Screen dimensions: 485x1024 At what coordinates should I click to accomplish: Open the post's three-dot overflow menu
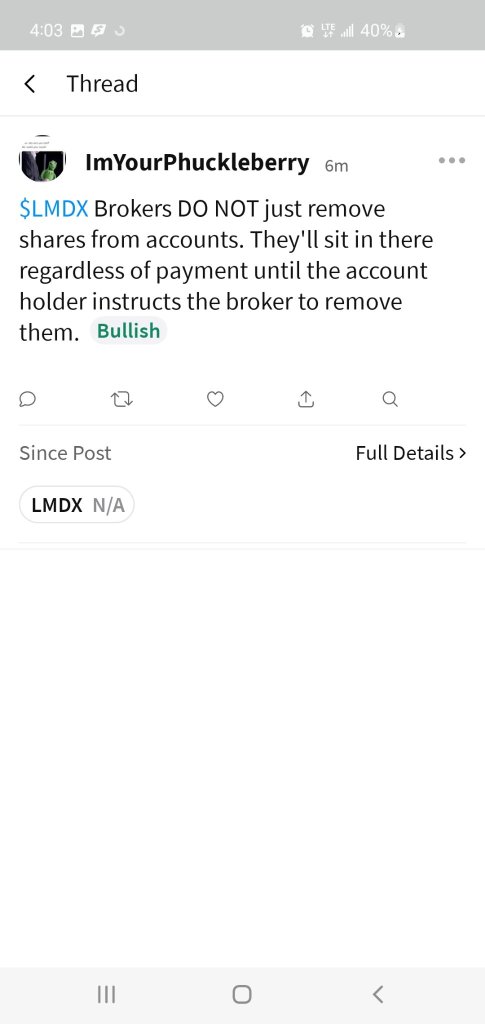click(452, 160)
